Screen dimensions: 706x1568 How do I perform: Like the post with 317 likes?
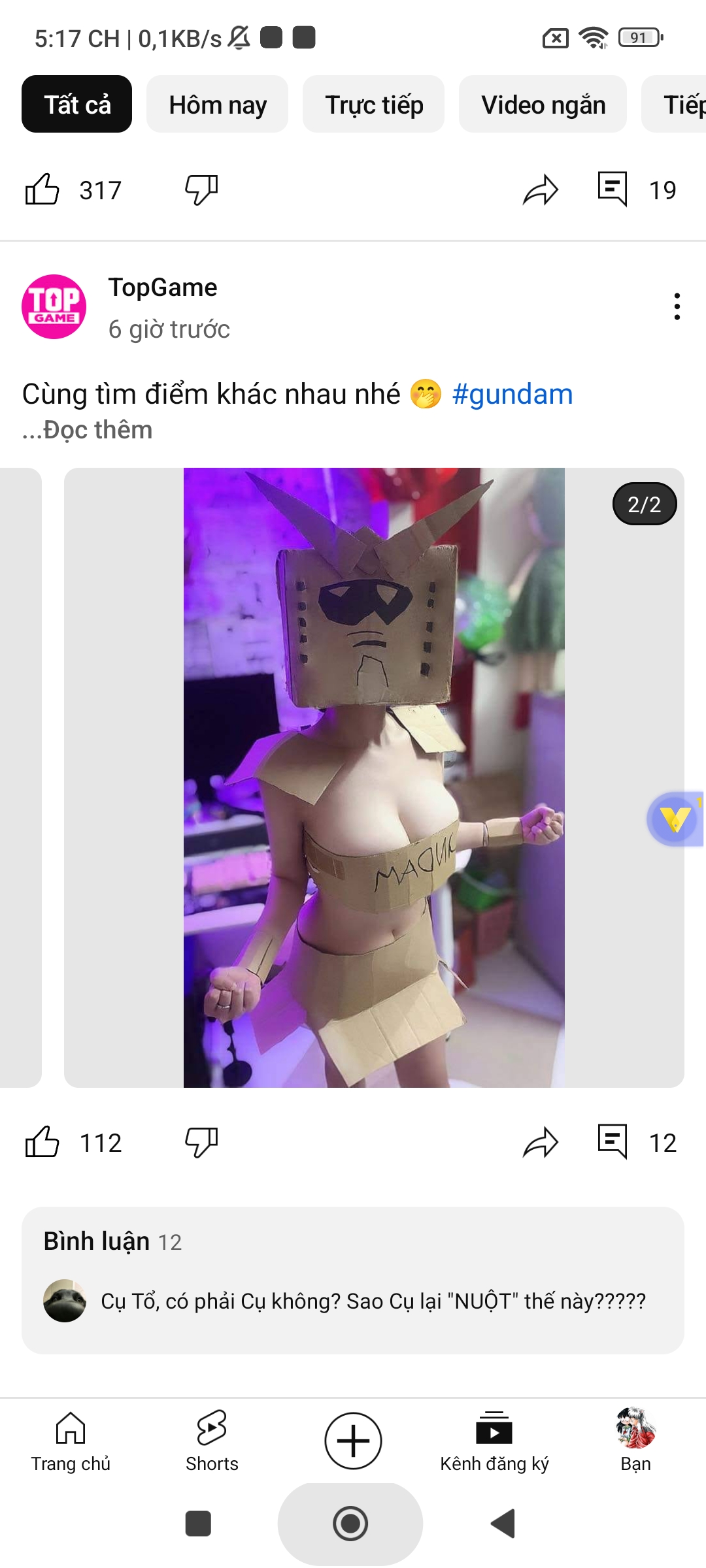[42, 190]
